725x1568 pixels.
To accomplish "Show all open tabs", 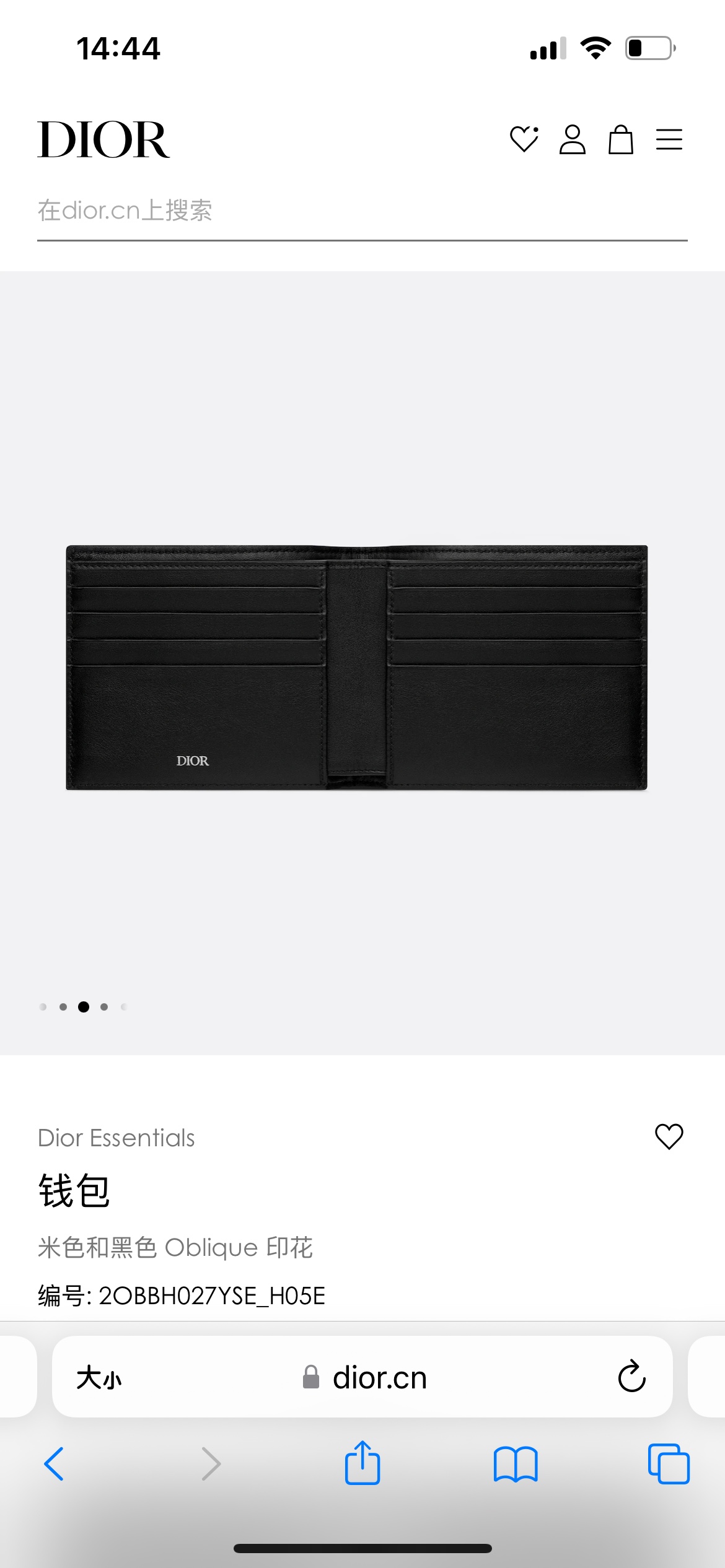I will 669,1464.
